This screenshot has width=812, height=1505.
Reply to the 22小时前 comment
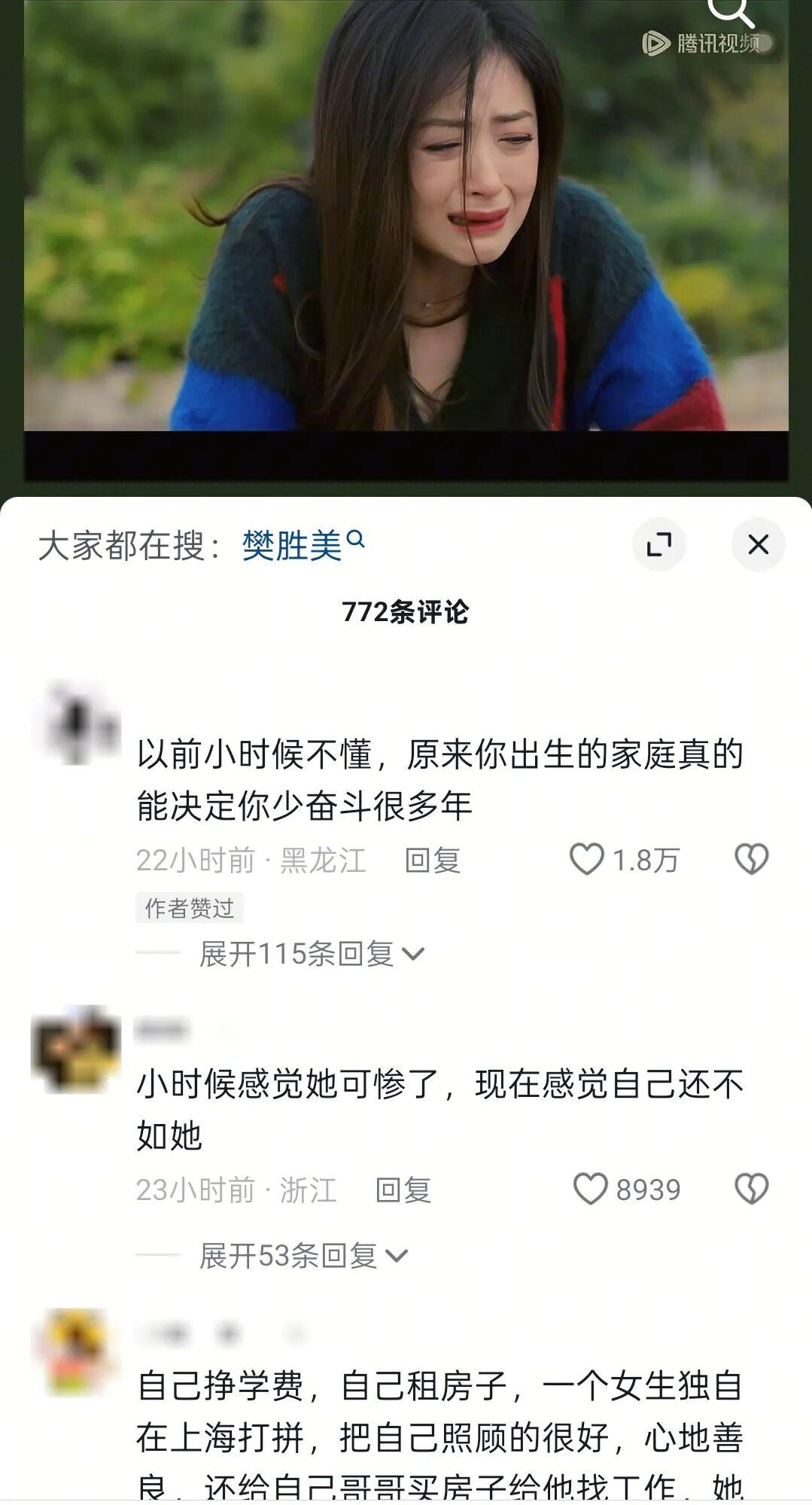click(x=432, y=861)
